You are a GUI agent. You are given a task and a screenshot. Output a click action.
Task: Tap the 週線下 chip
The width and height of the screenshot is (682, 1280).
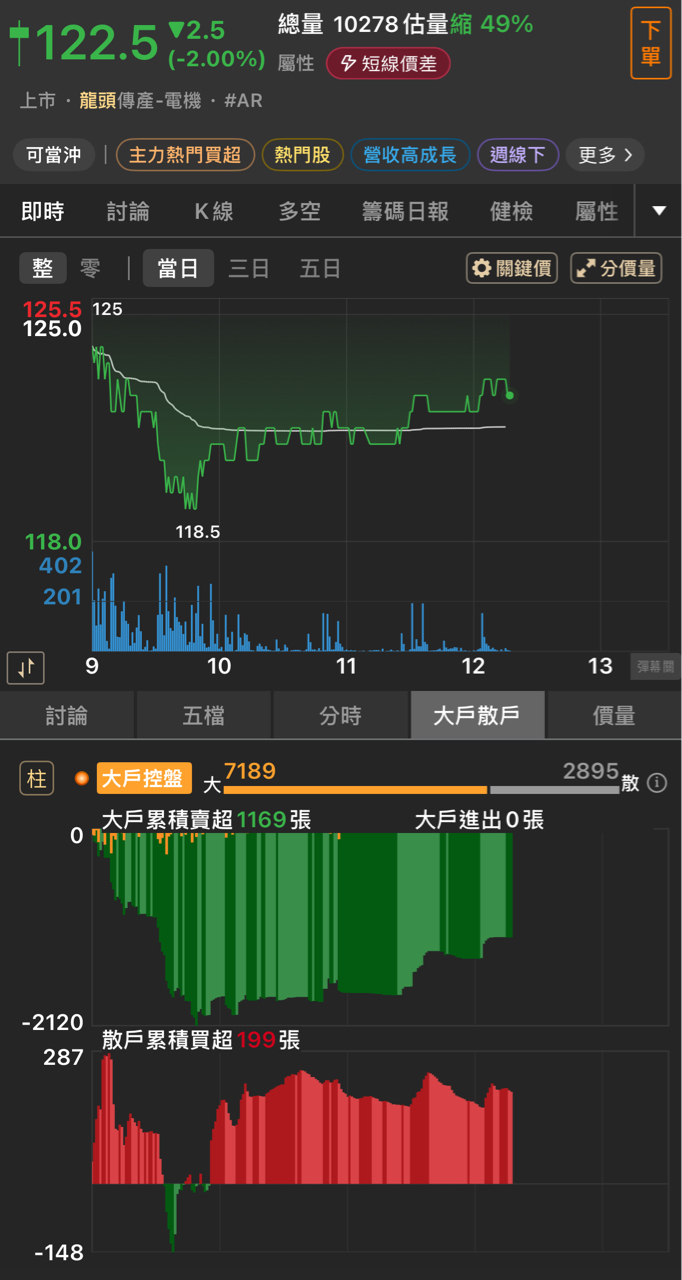point(517,155)
